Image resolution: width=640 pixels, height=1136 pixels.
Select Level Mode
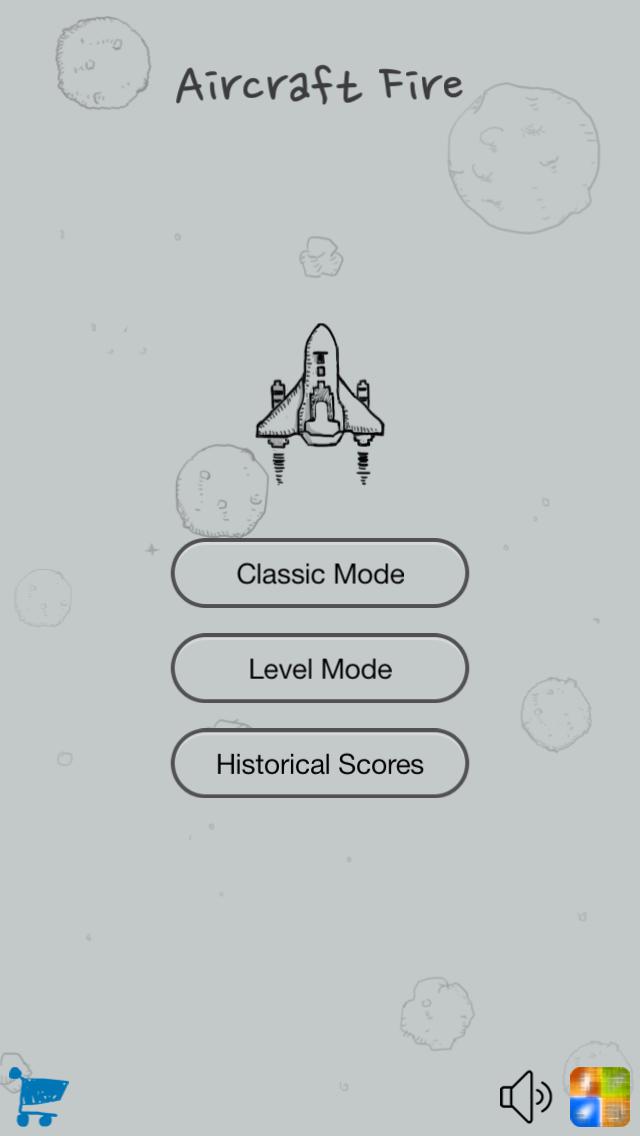(x=320, y=669)
